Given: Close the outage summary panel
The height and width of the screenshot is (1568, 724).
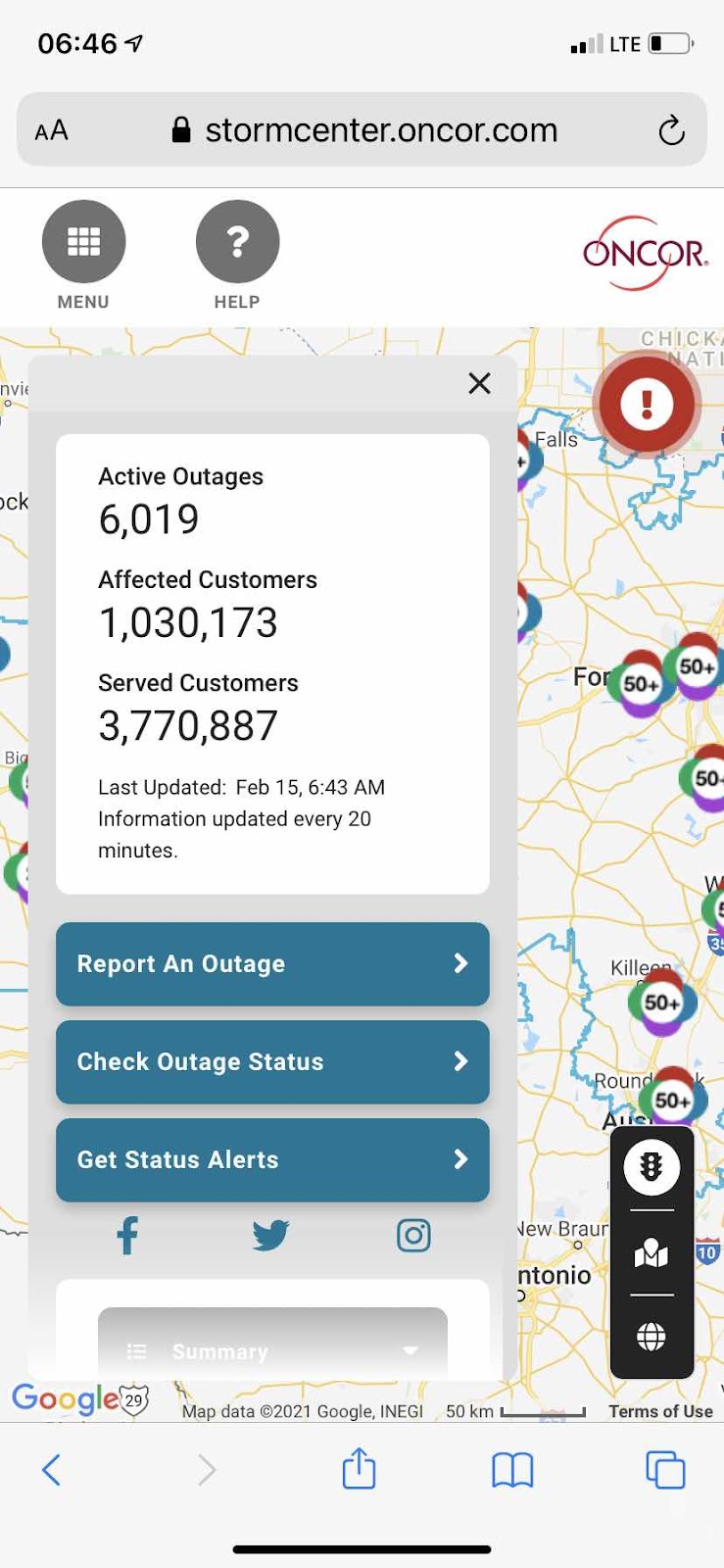Looking at the screenshot, I should pos(479,383).
